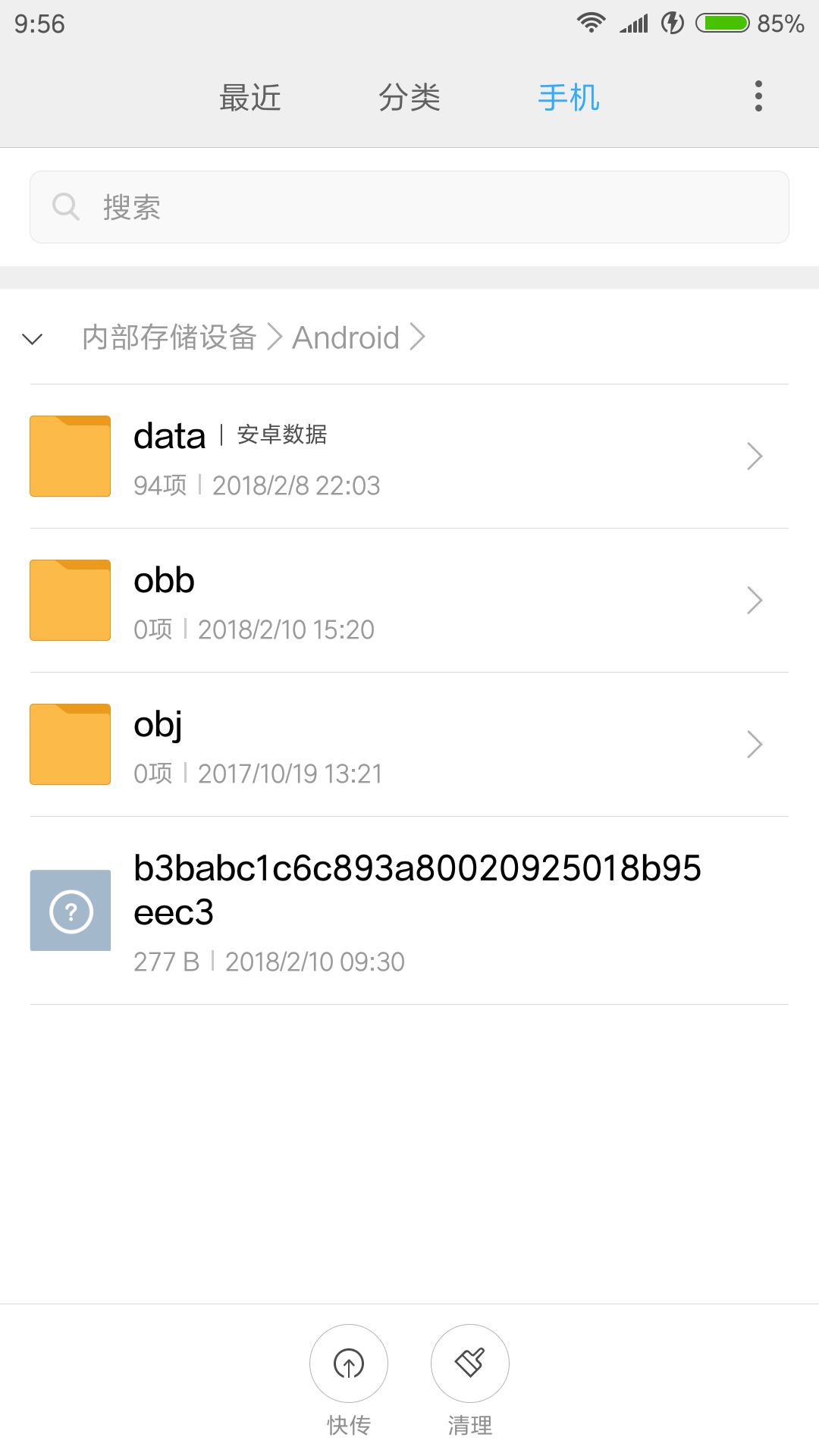Open the obj folder
The image size is (819, 1456).
click(x=409, y=745)
